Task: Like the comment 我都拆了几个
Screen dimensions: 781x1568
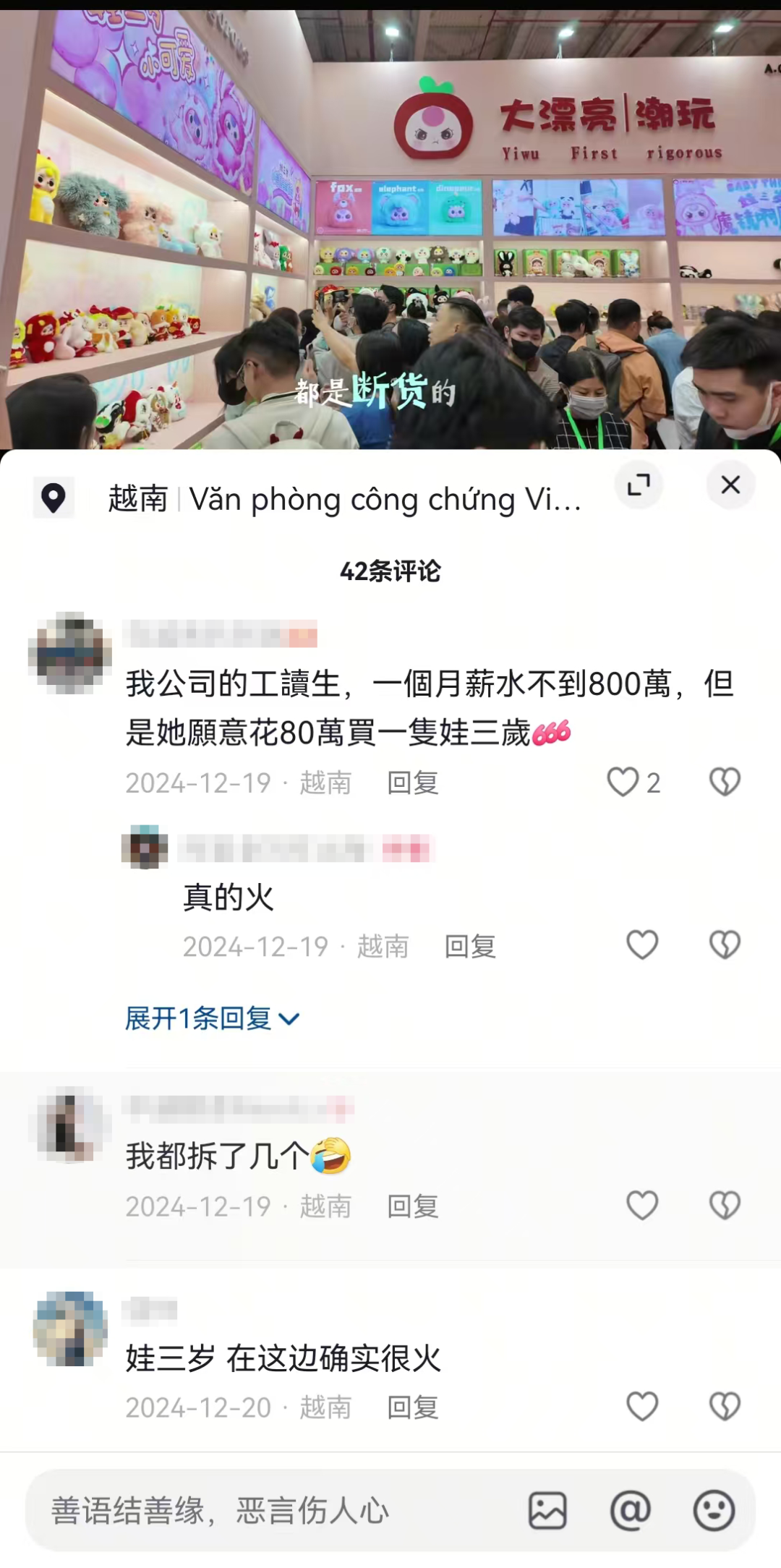Action: 642,1206
